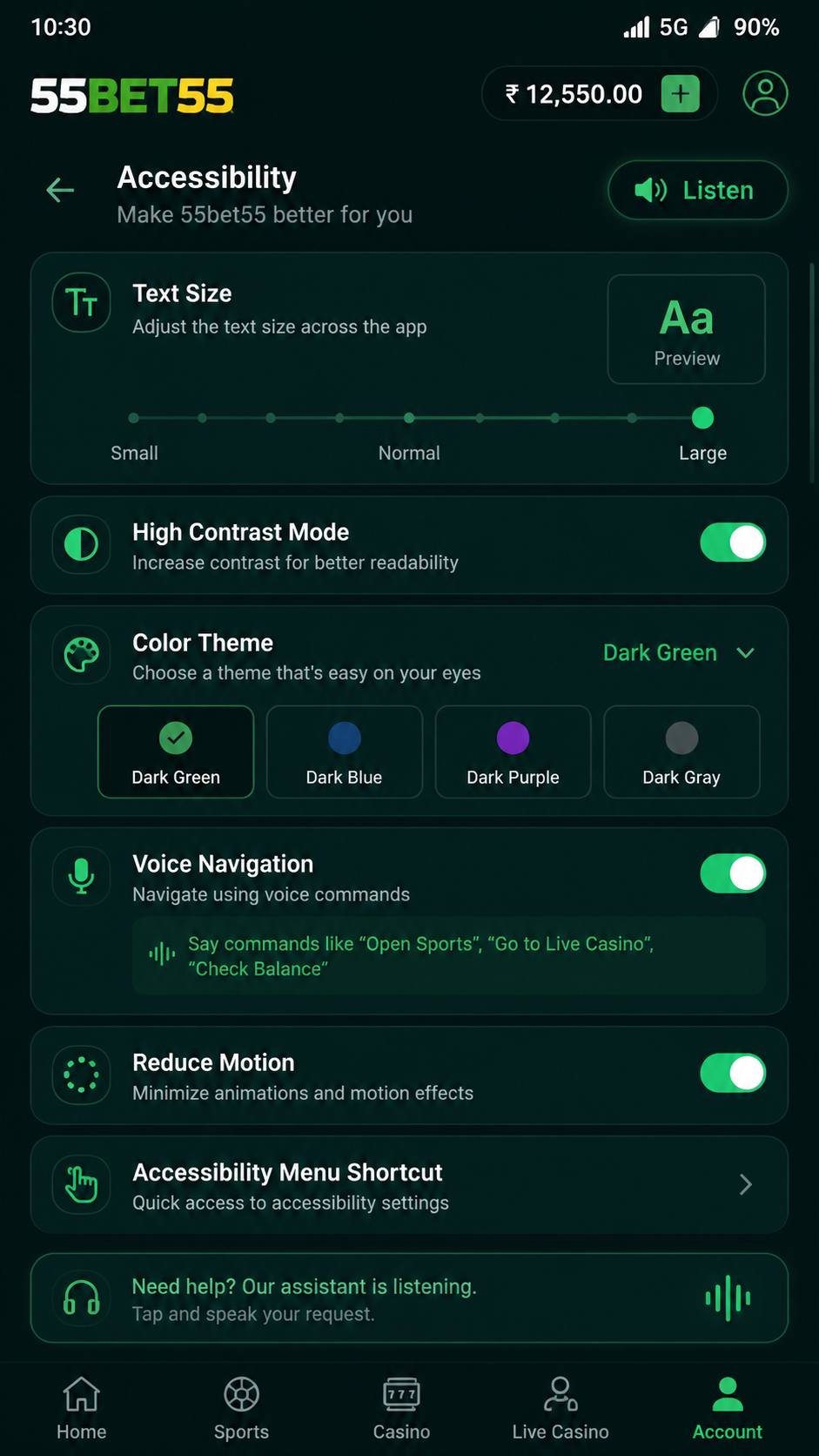Set text size slider to Normal

click(x=409, y=418)
